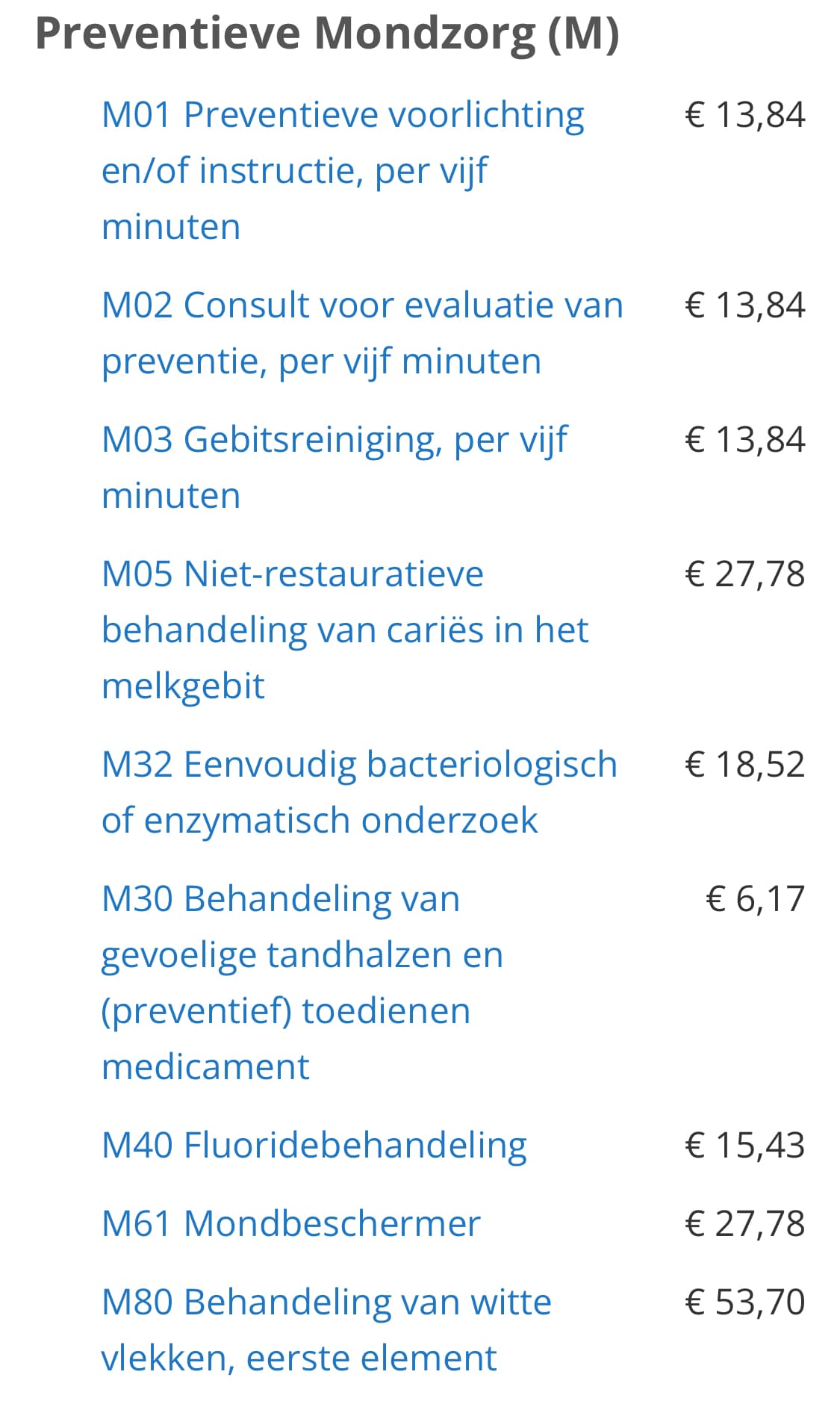The height and width of the screenshot is (1410, 840).
Task: Open M30 Behandeling van gevoelige tandhalzen
Action: pyautogui.click(x=302, y=983)
